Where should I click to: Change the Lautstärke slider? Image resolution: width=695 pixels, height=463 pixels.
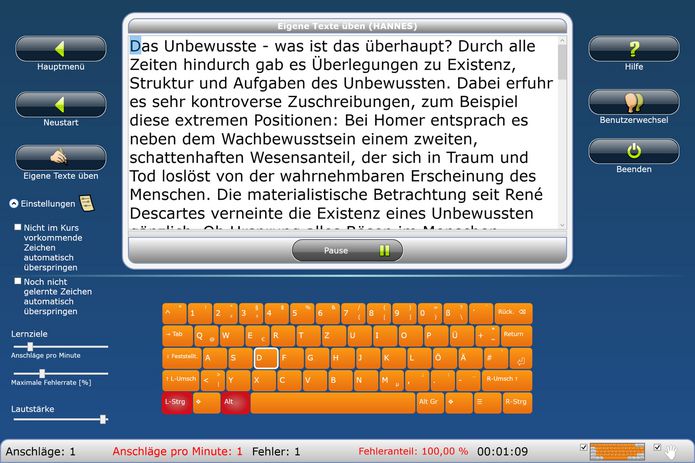102,419
